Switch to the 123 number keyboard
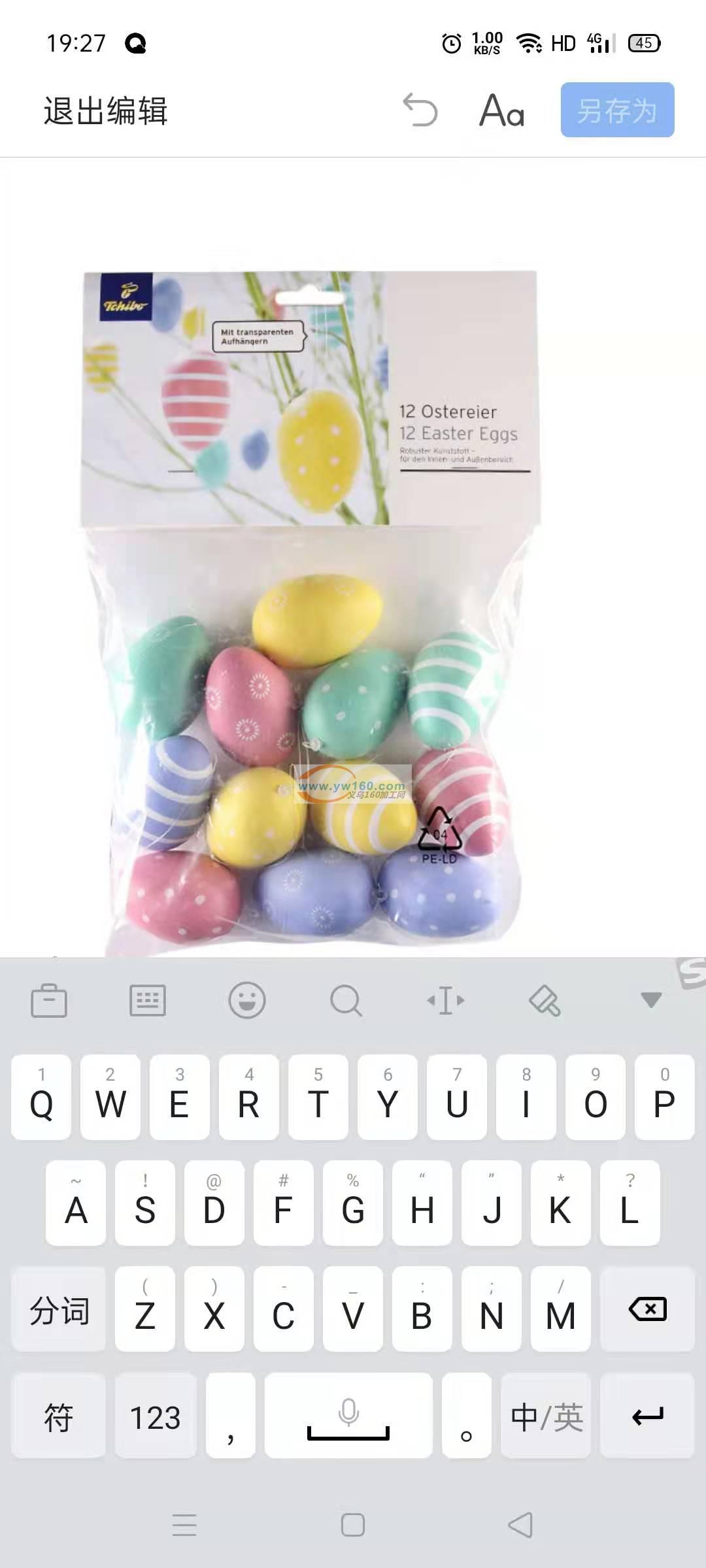Image resolution: width=706 pixels, height=1568 pixels. [156, 1416]
